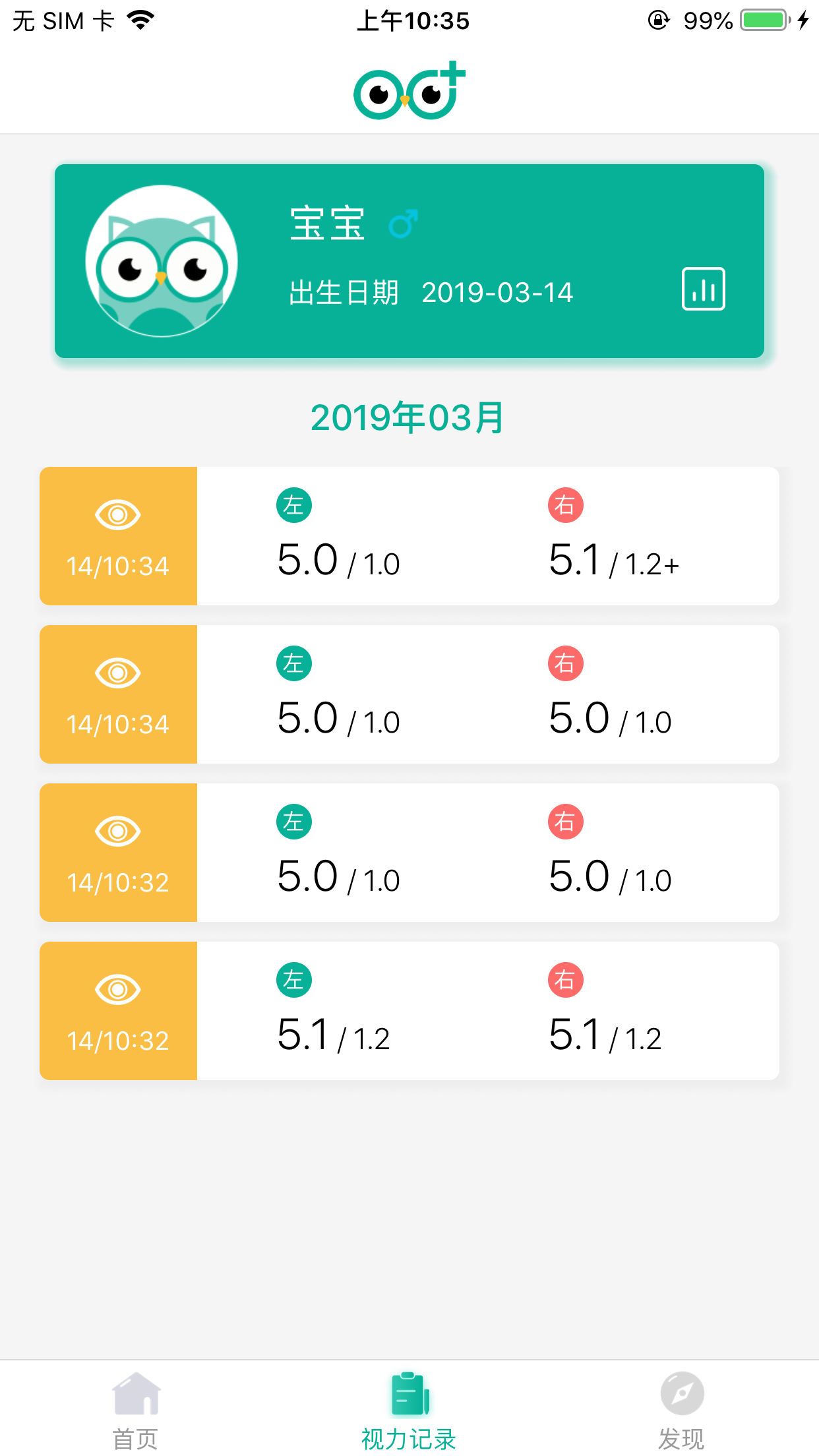The image size is (819, 1456).
Task: Select the home icon in bottom navigation
Action: click(x=137, y=1392)
